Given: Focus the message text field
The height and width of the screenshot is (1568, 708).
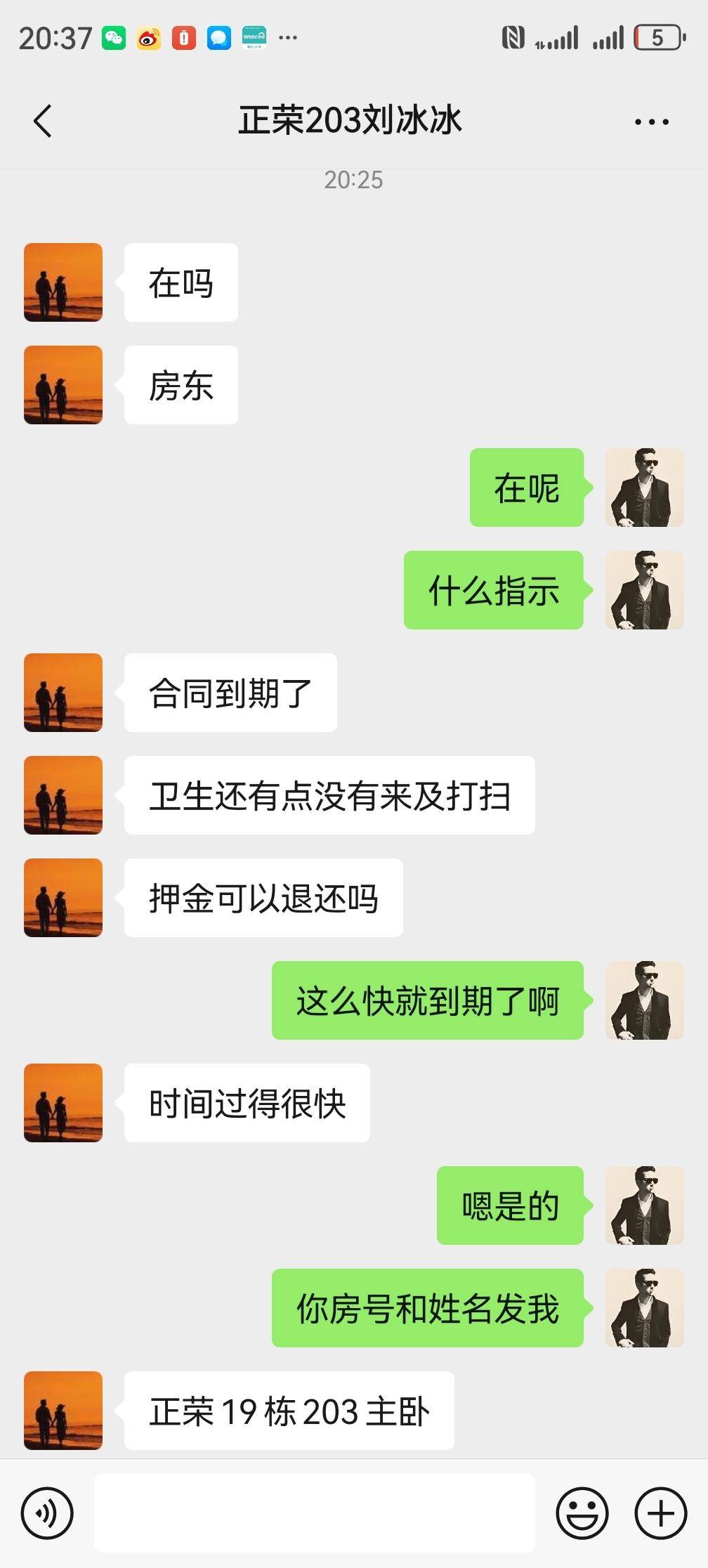Looking at the screenshot, I should tap(315, 1513).
